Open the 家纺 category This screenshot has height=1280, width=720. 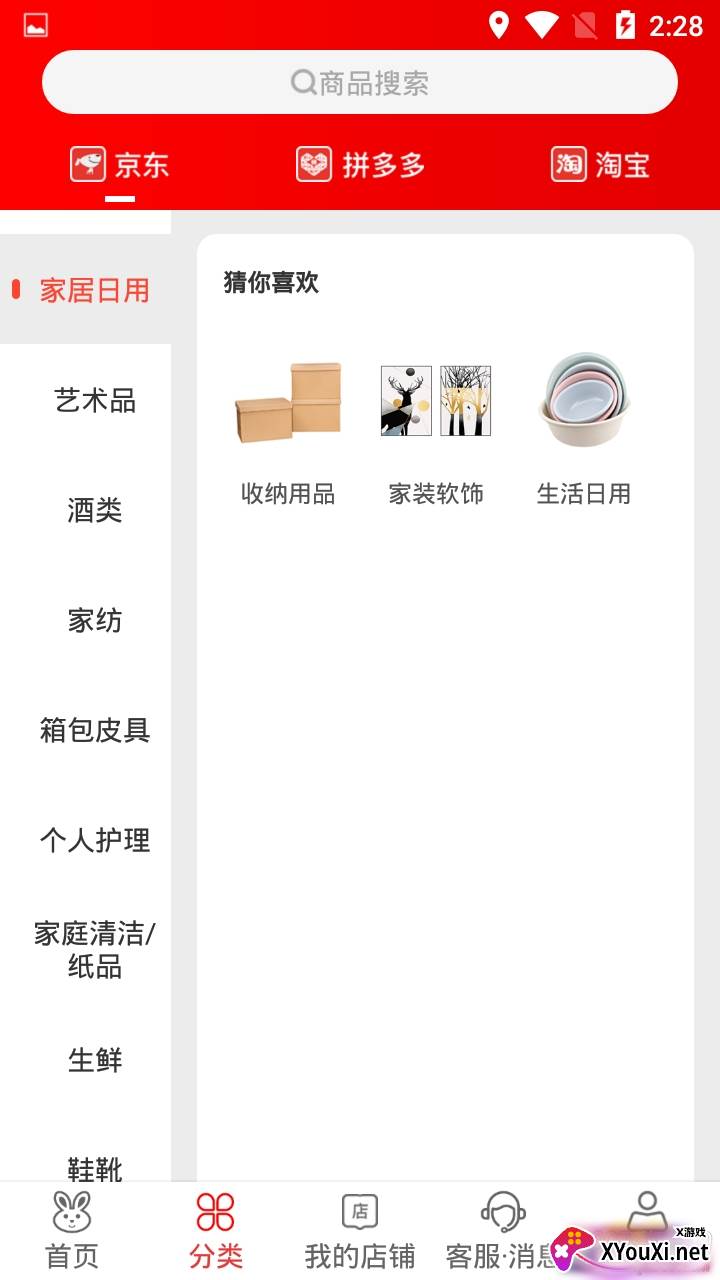click(94, 621)
